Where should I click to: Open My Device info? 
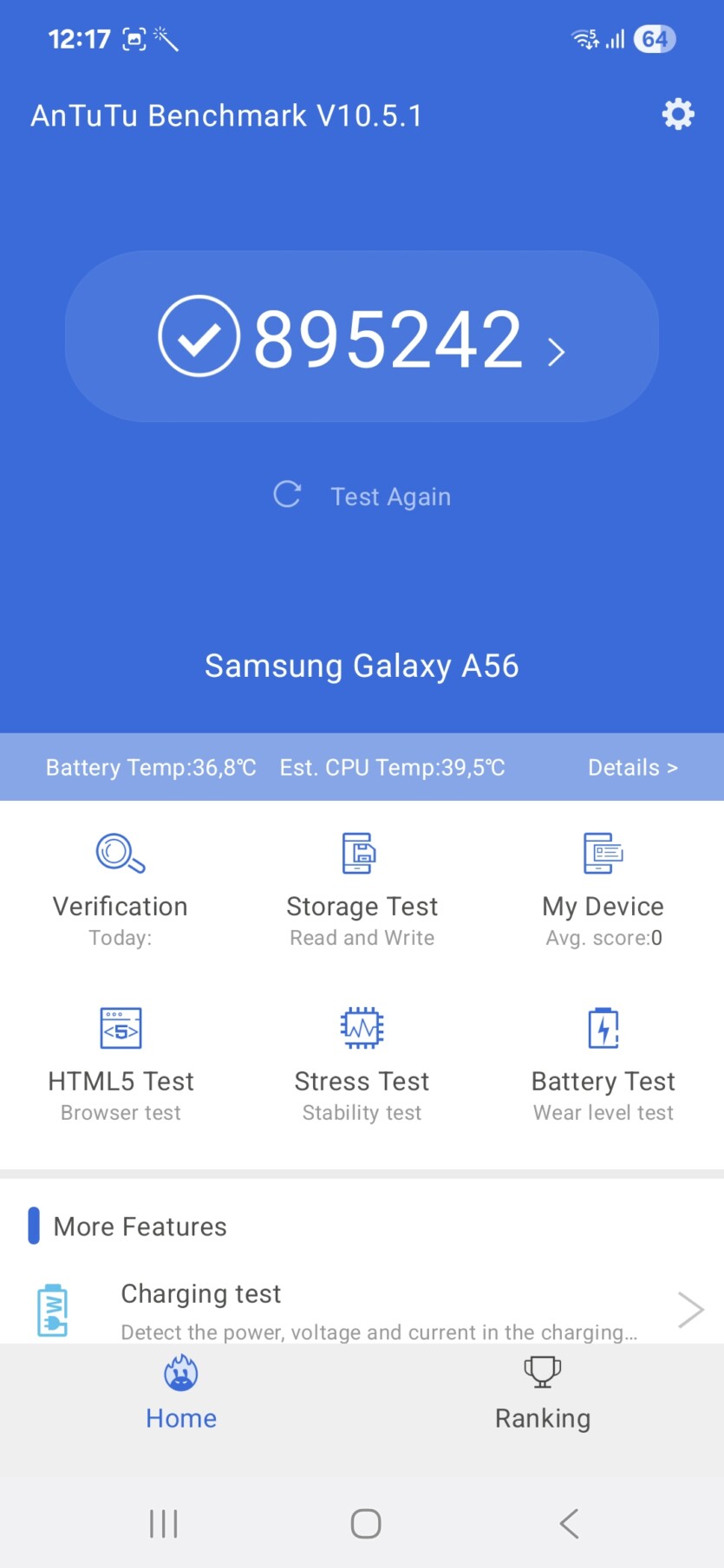tap(603, 888)
